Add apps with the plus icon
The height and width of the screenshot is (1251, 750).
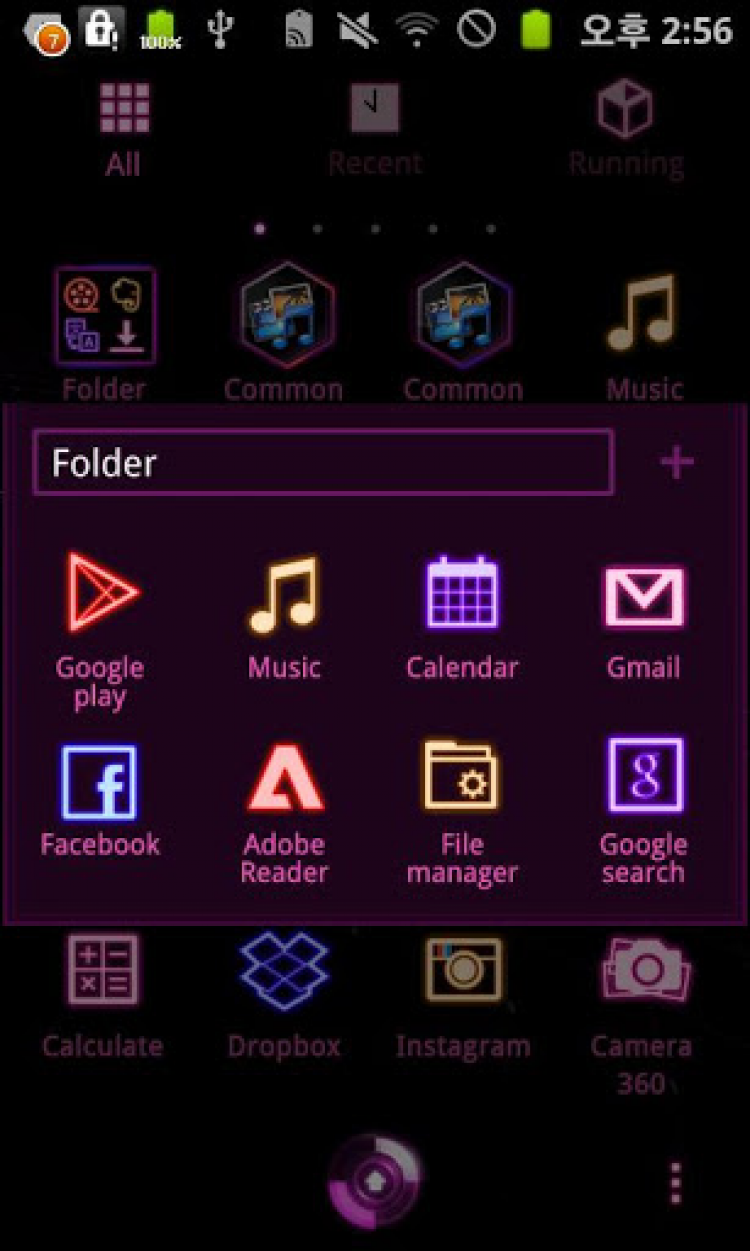click(x=677, y=462)
